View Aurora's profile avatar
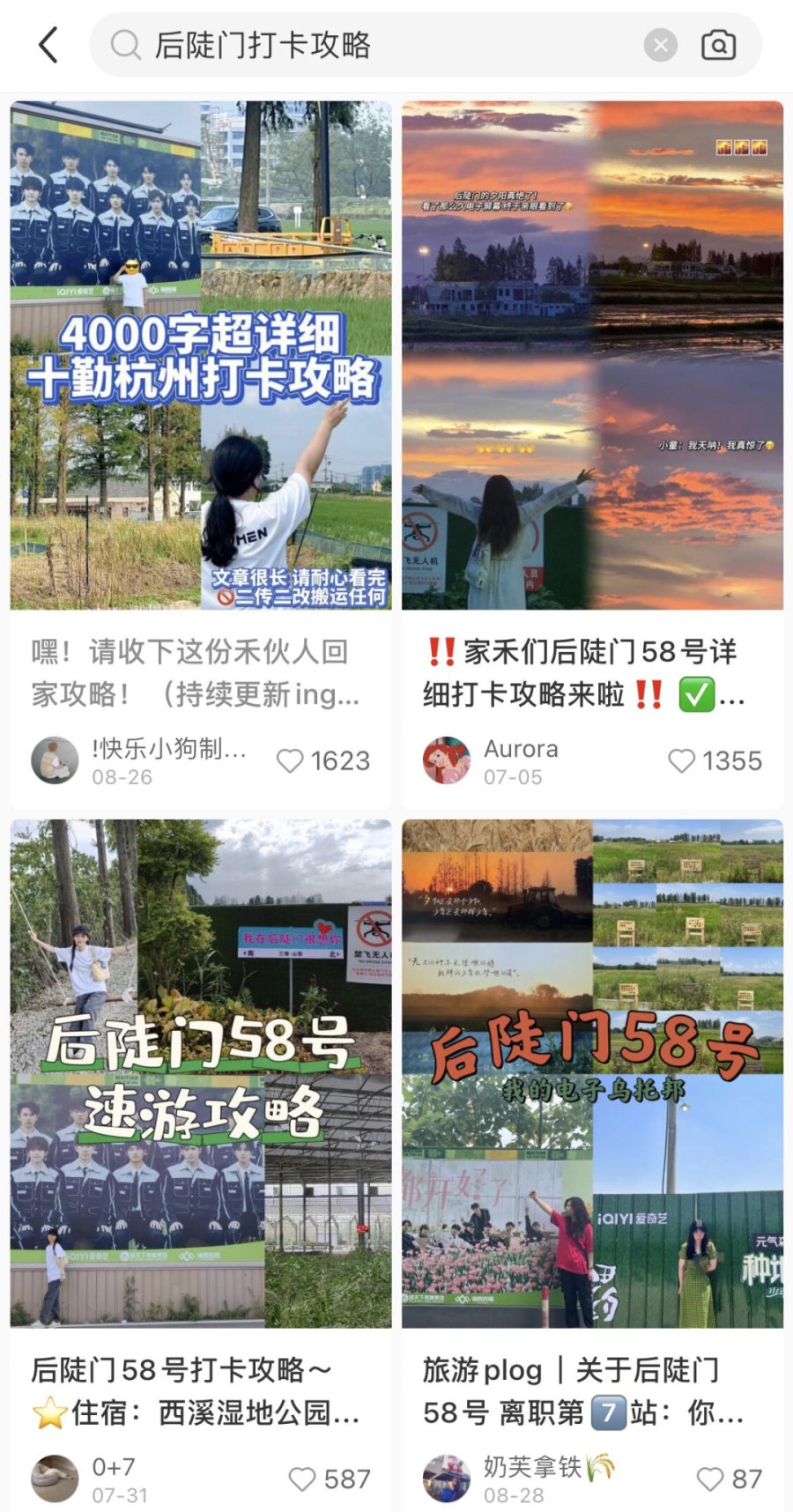The image size is (793, 1512). coord(446,760)
